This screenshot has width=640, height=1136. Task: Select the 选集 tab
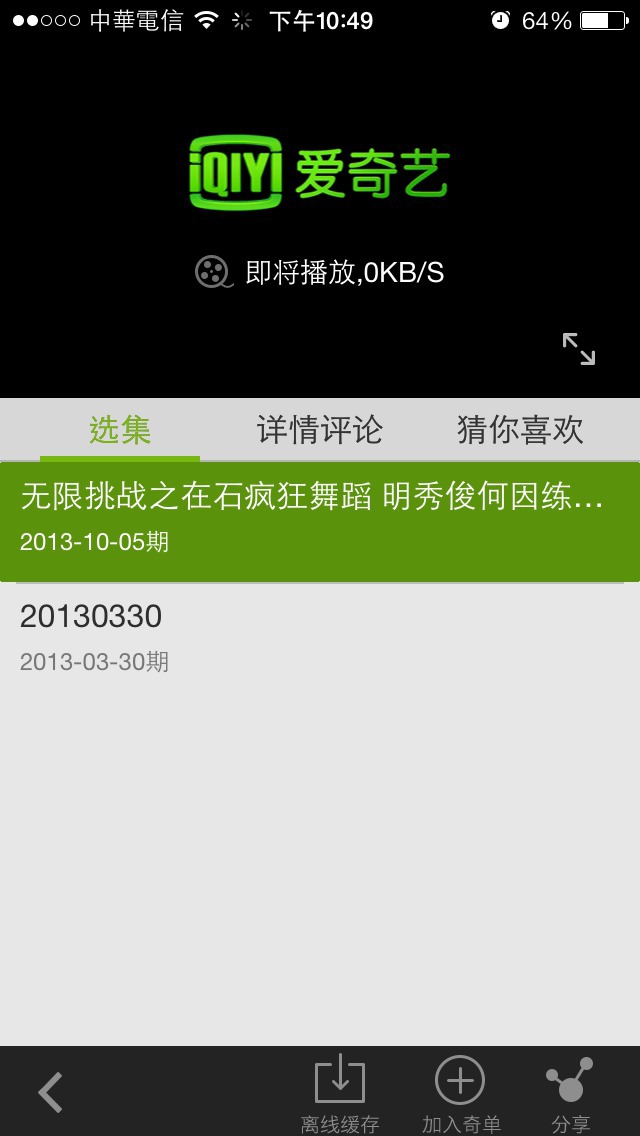tap(120, 430)
